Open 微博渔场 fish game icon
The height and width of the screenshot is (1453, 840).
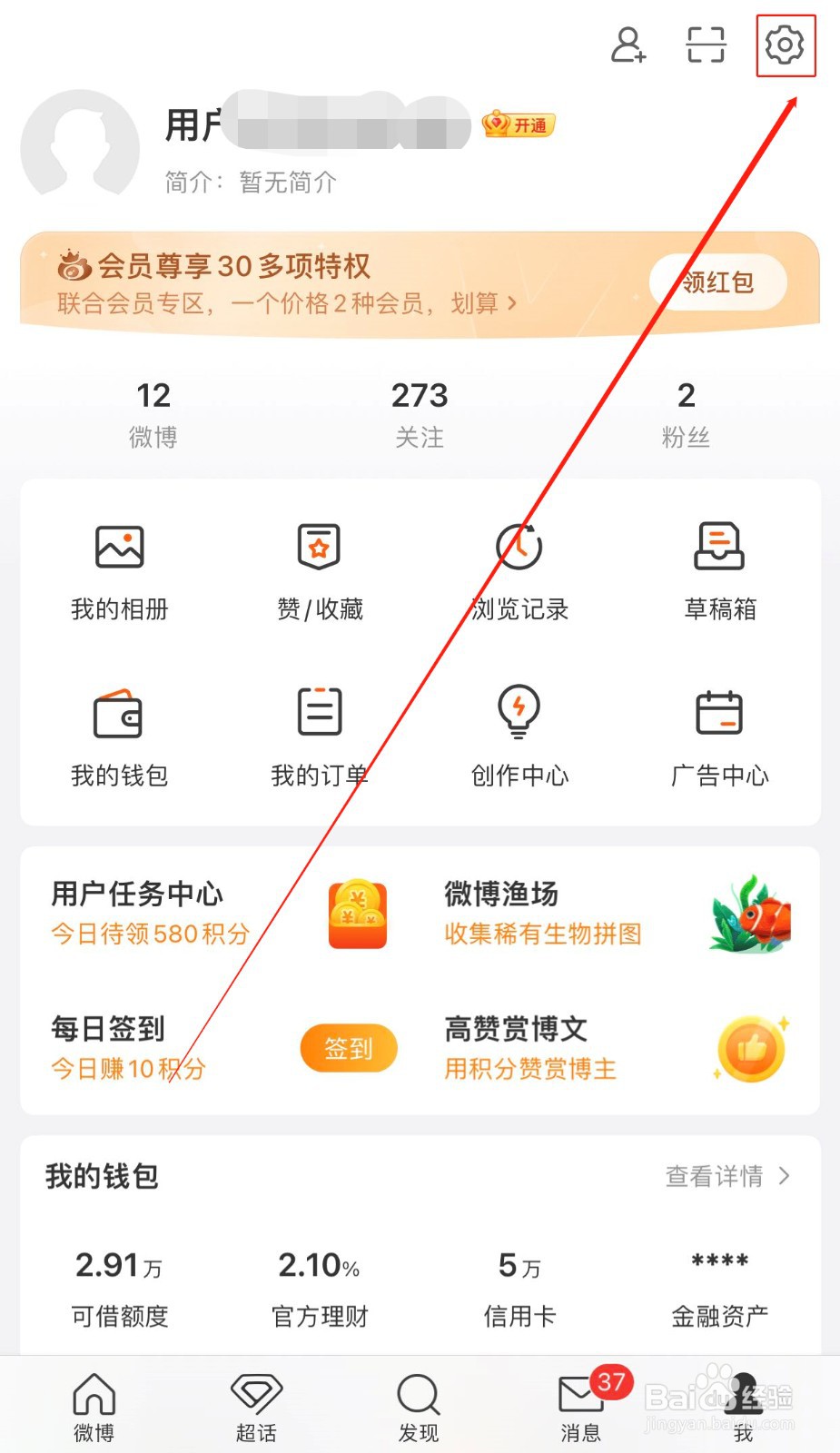click(x=750, y=914)
